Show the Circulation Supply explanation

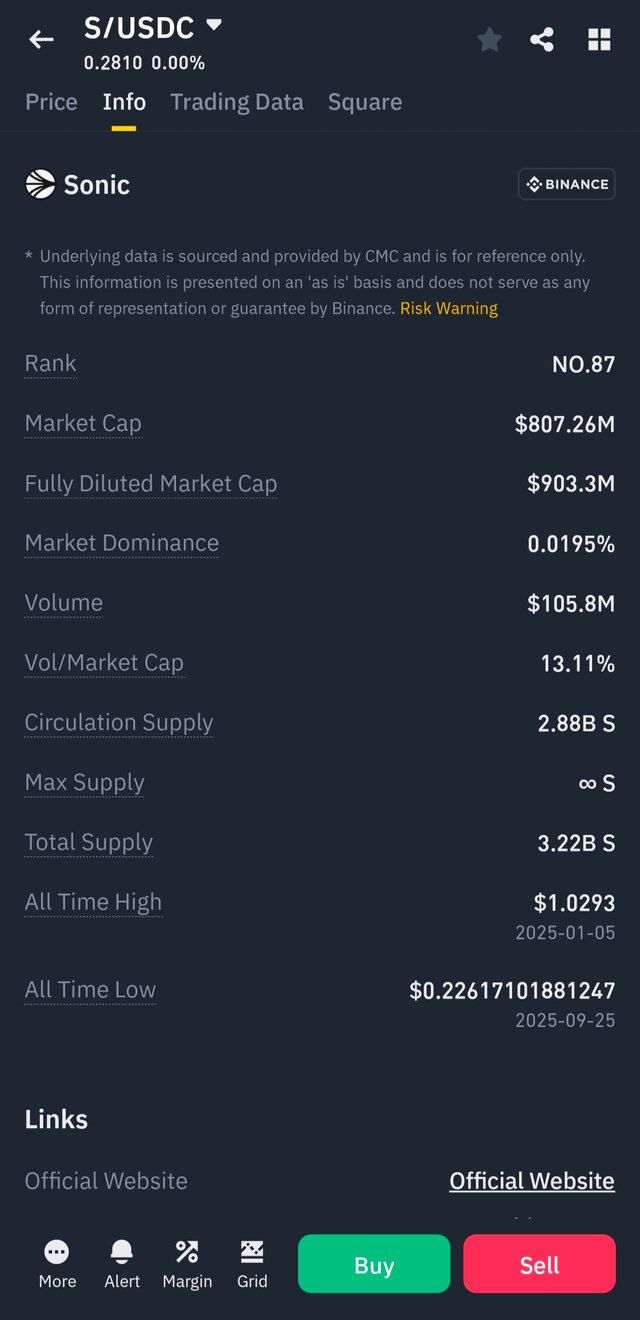[119, 723]
